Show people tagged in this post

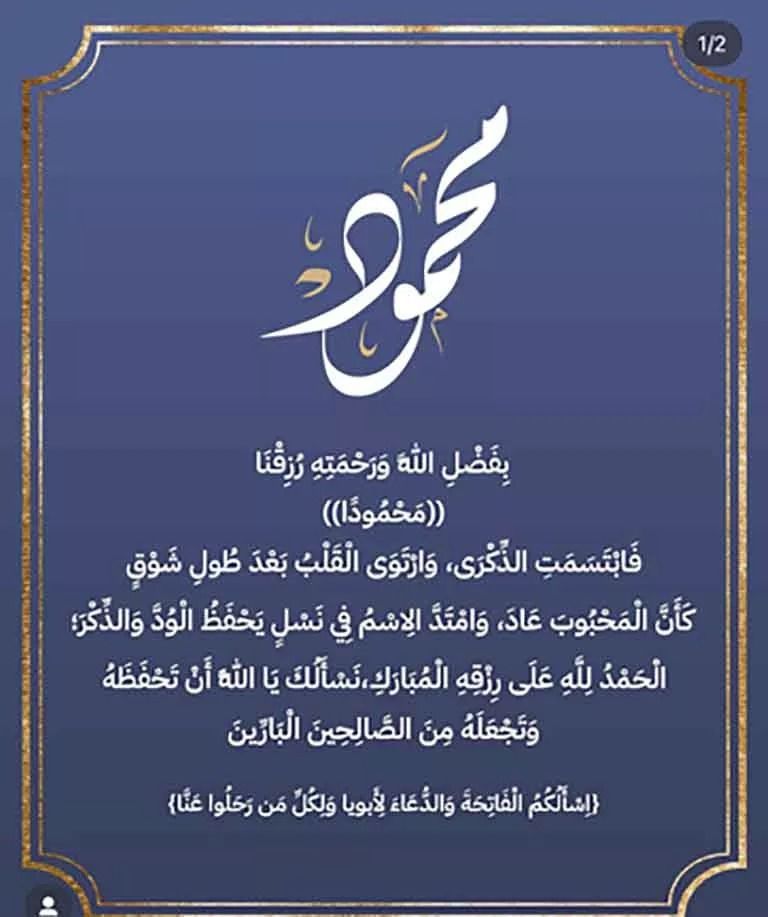coord(47,905)
